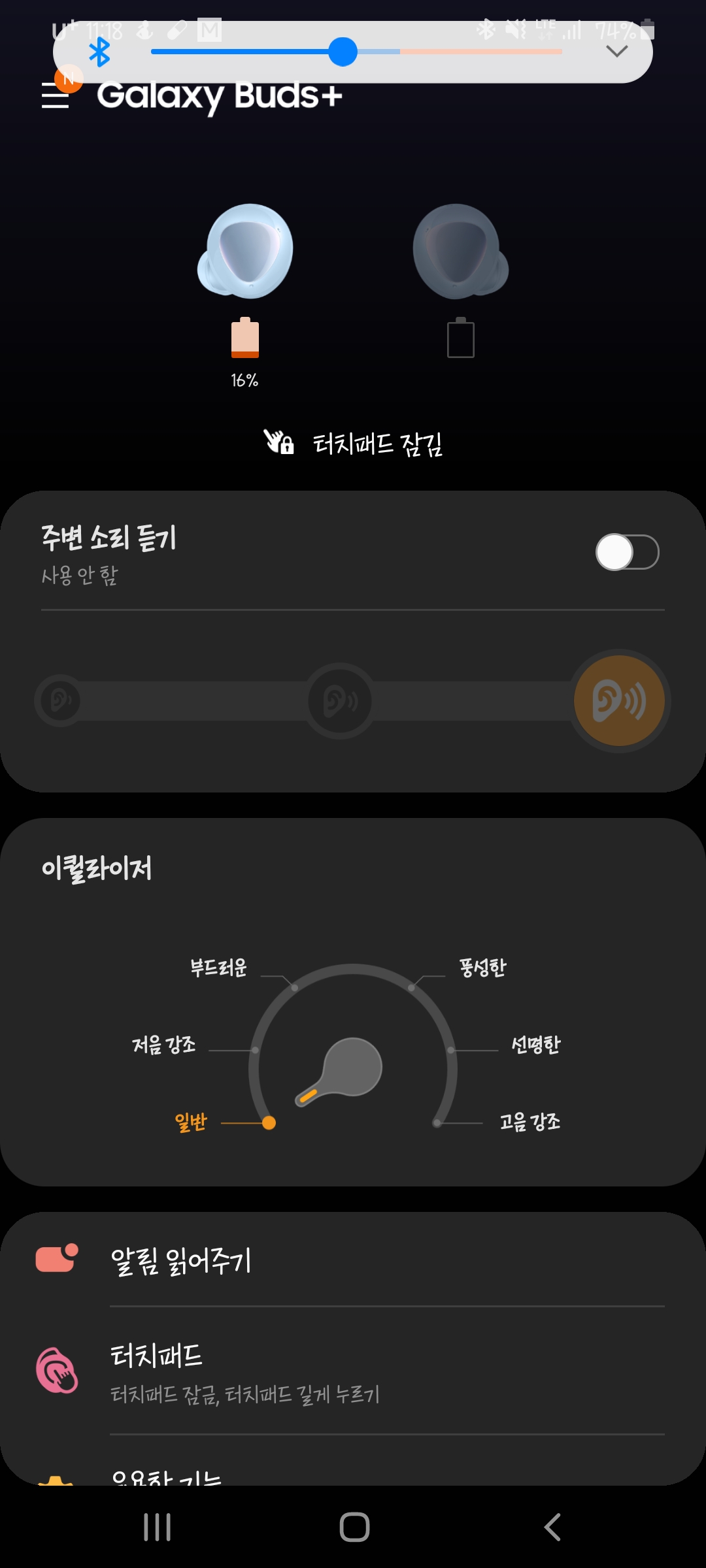
Task: Expand the Bluetooth volume panel chevron
Action: [617, 52]
